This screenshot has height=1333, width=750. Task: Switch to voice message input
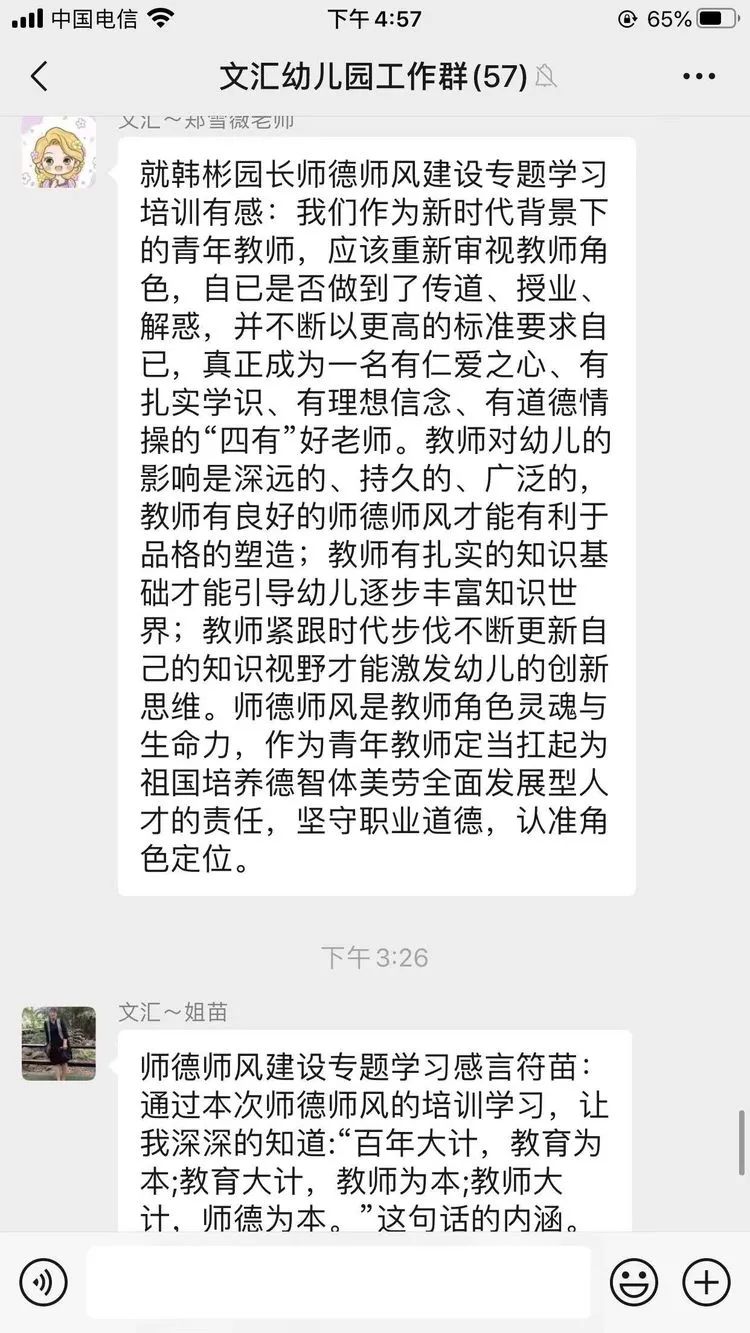point(44,1282)
